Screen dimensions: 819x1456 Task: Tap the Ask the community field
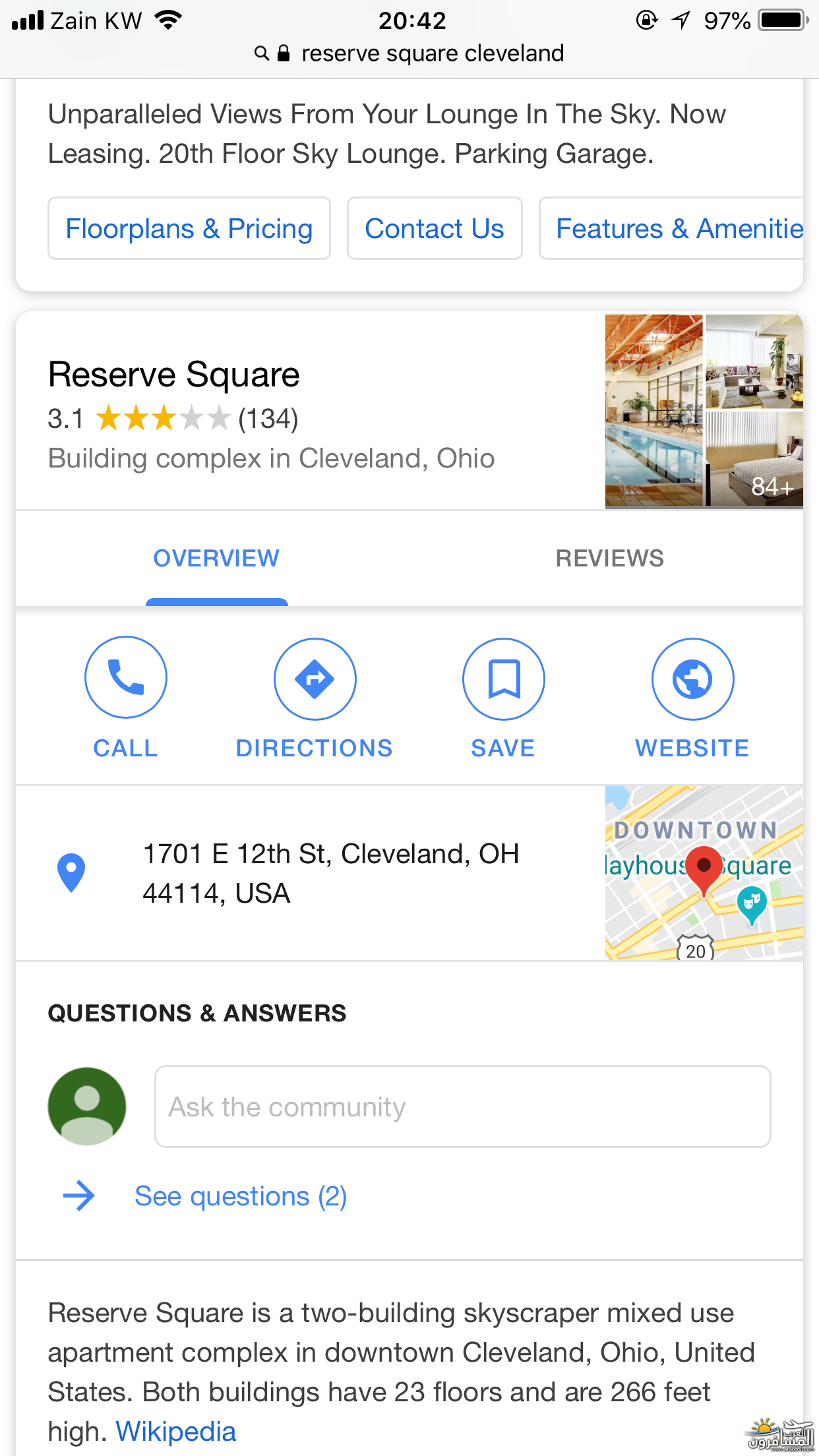tap(462, 1107)
